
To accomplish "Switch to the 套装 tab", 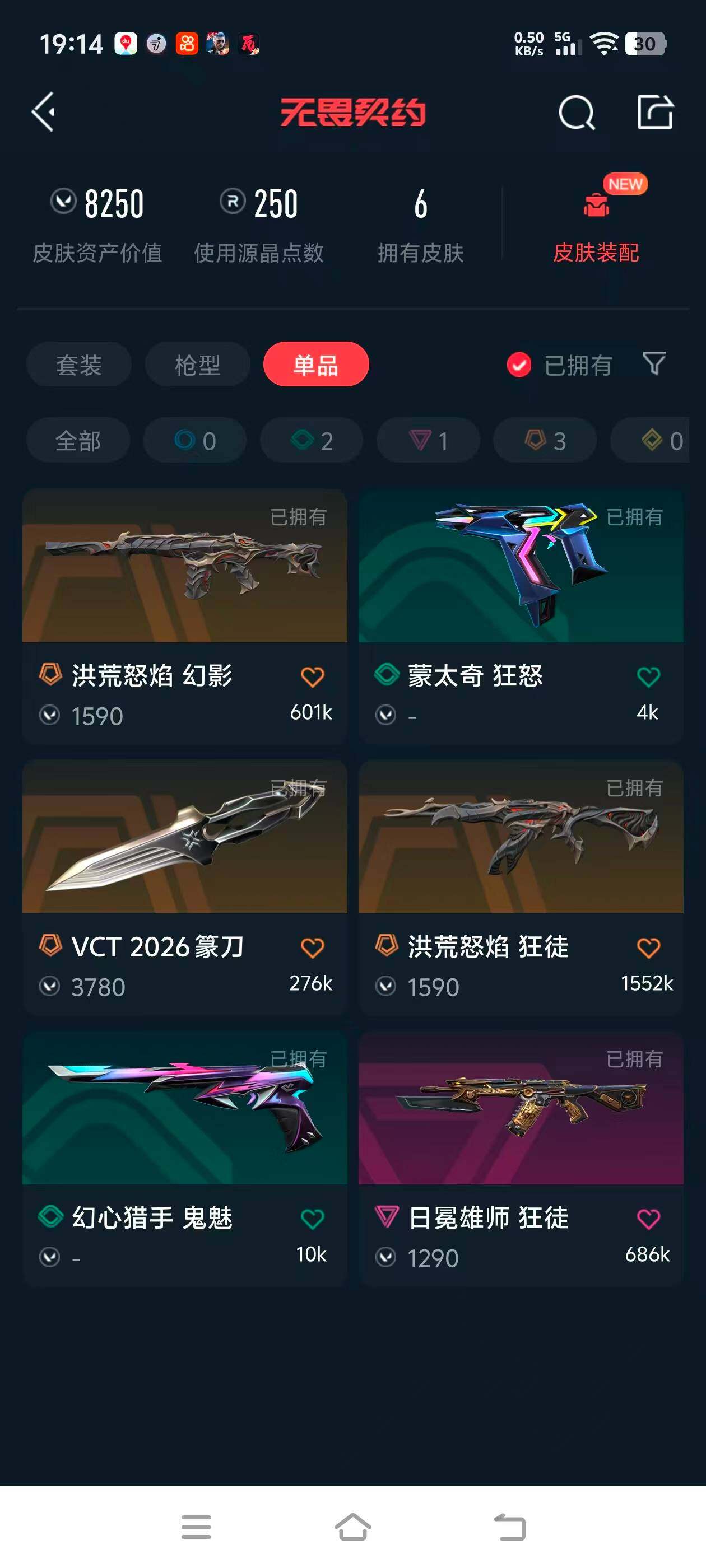I will pyautogui.click(x=78, y=364).
